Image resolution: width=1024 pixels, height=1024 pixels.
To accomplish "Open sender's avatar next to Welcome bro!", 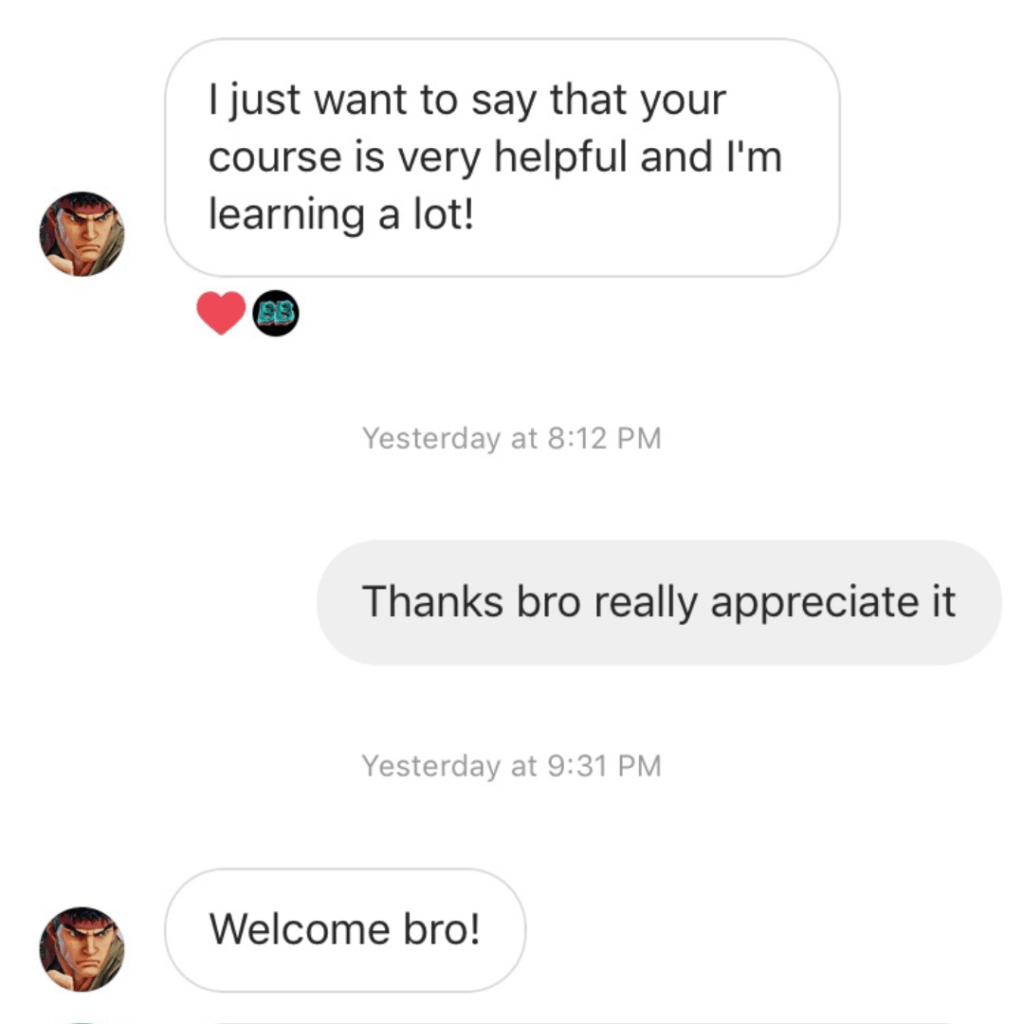I will 82,949.
